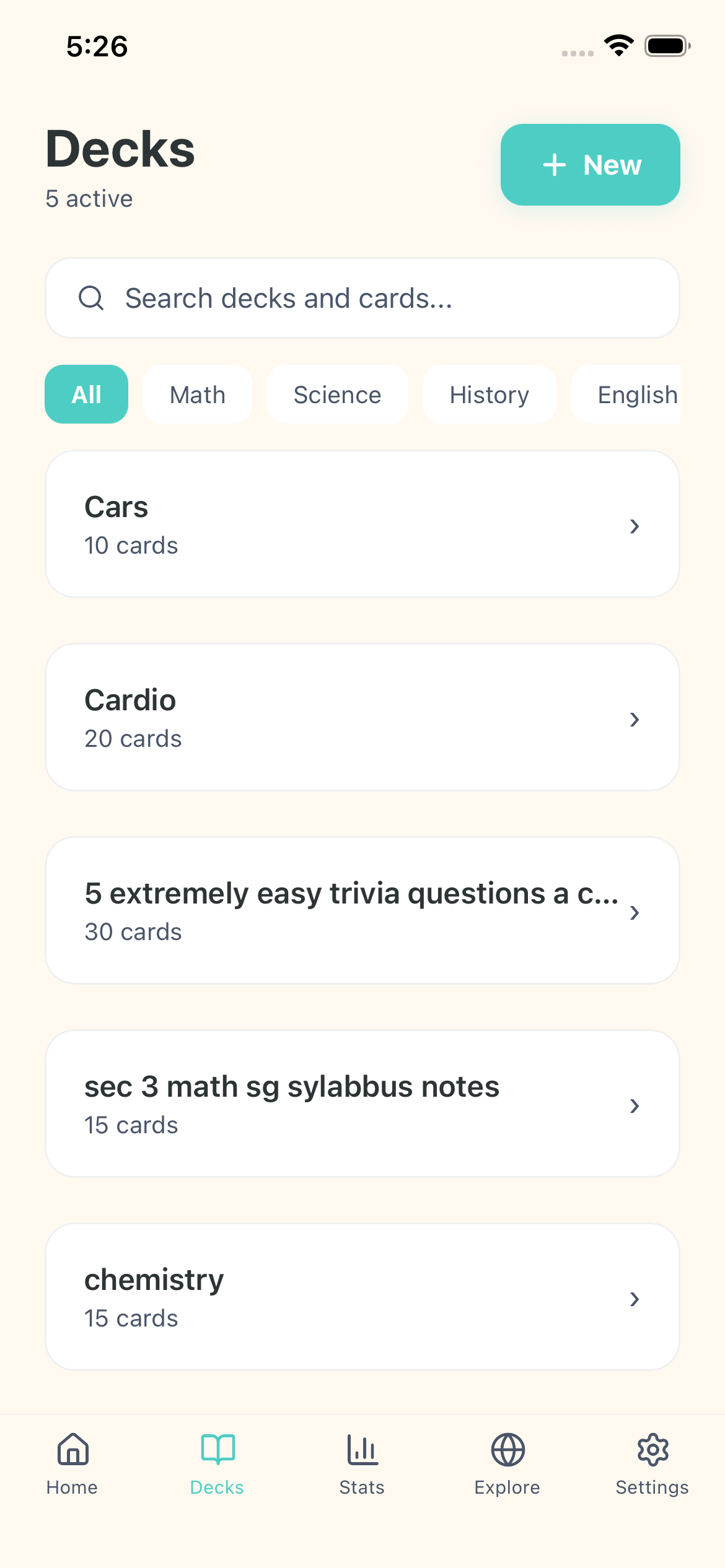Viewport: 725px width, 1568px height.
Task: Select the All filter chip
Action: [x=86, y=394]
